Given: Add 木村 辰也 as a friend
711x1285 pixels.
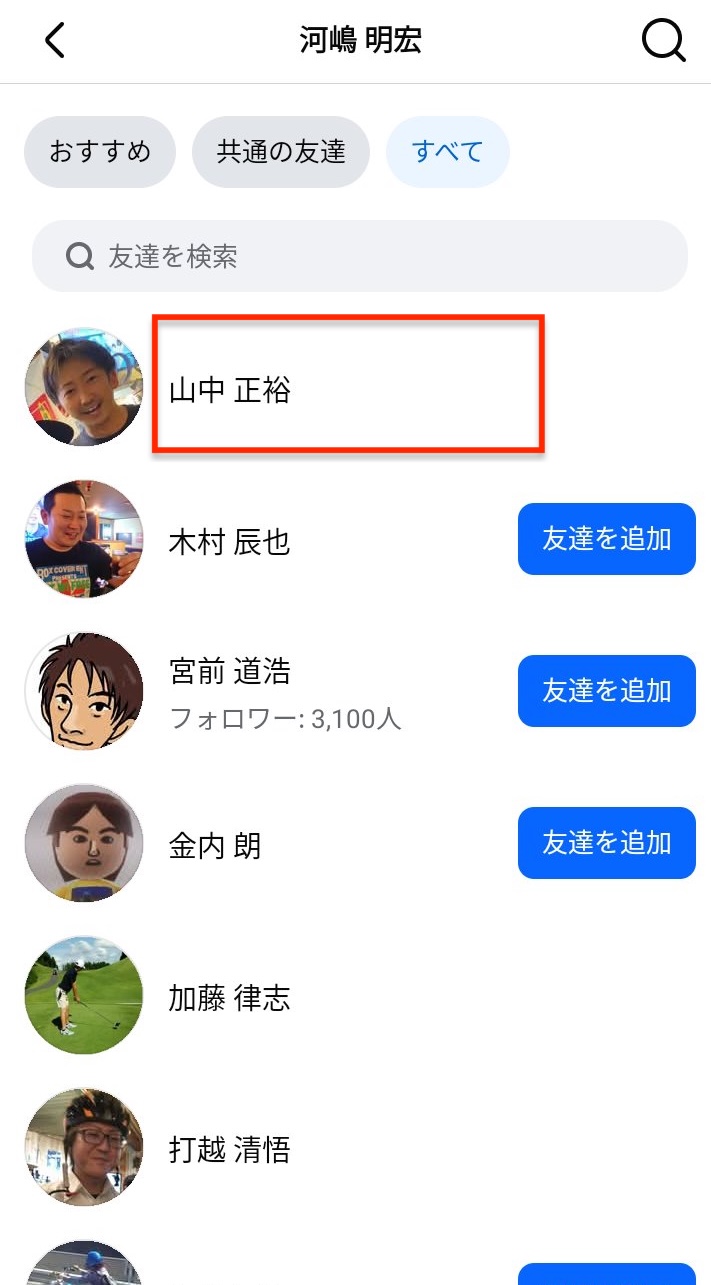Looking at the screenshot, I should pyautogui.click(x=606, y=539).
